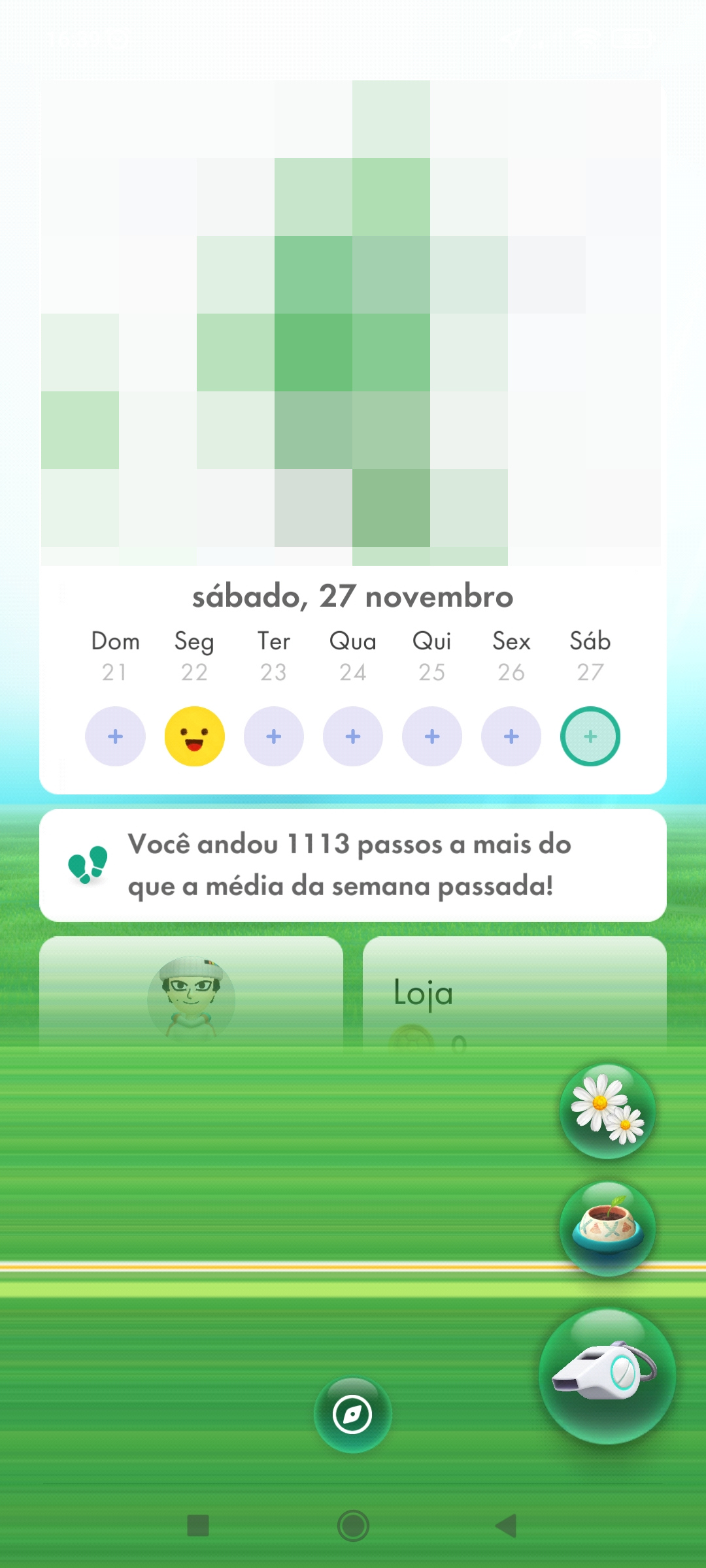Add mood for Dom 21
Screen dimensions: 706x1568
point(115,736)
